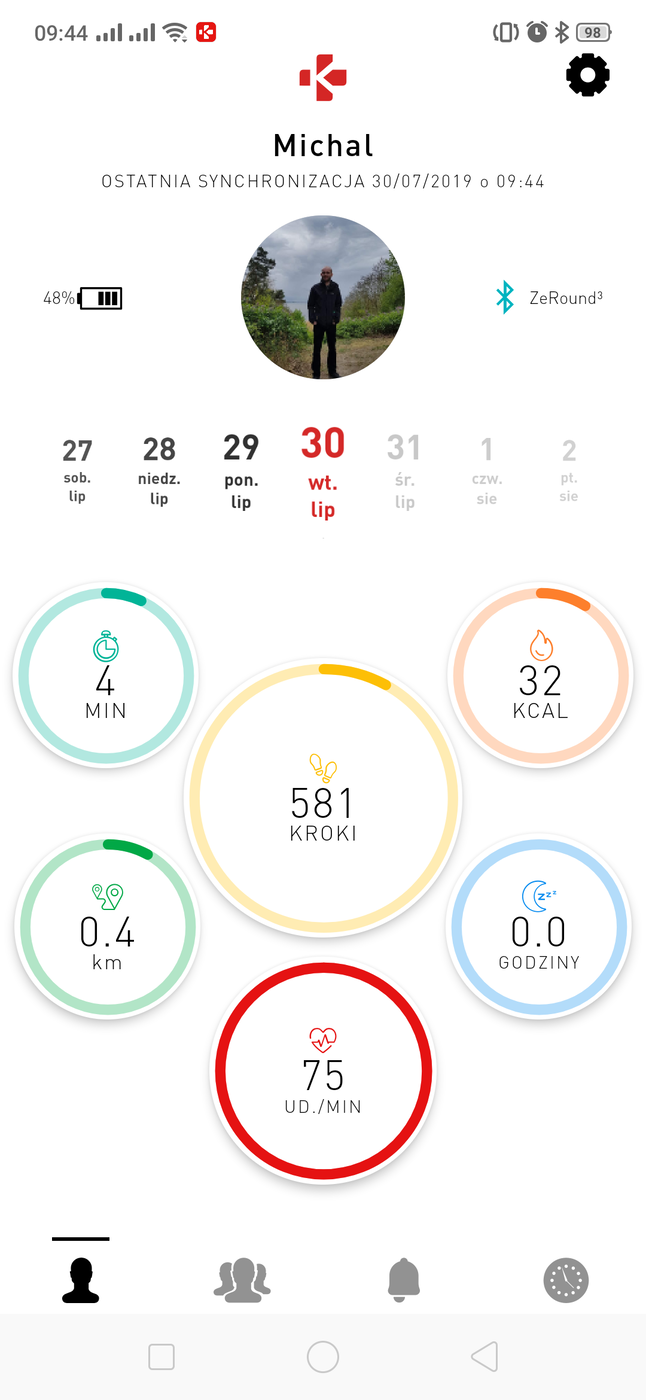Open the notifications bell tab
Image resolution: width=646 pixels, height=1400 pixels.
[404, 1279]
